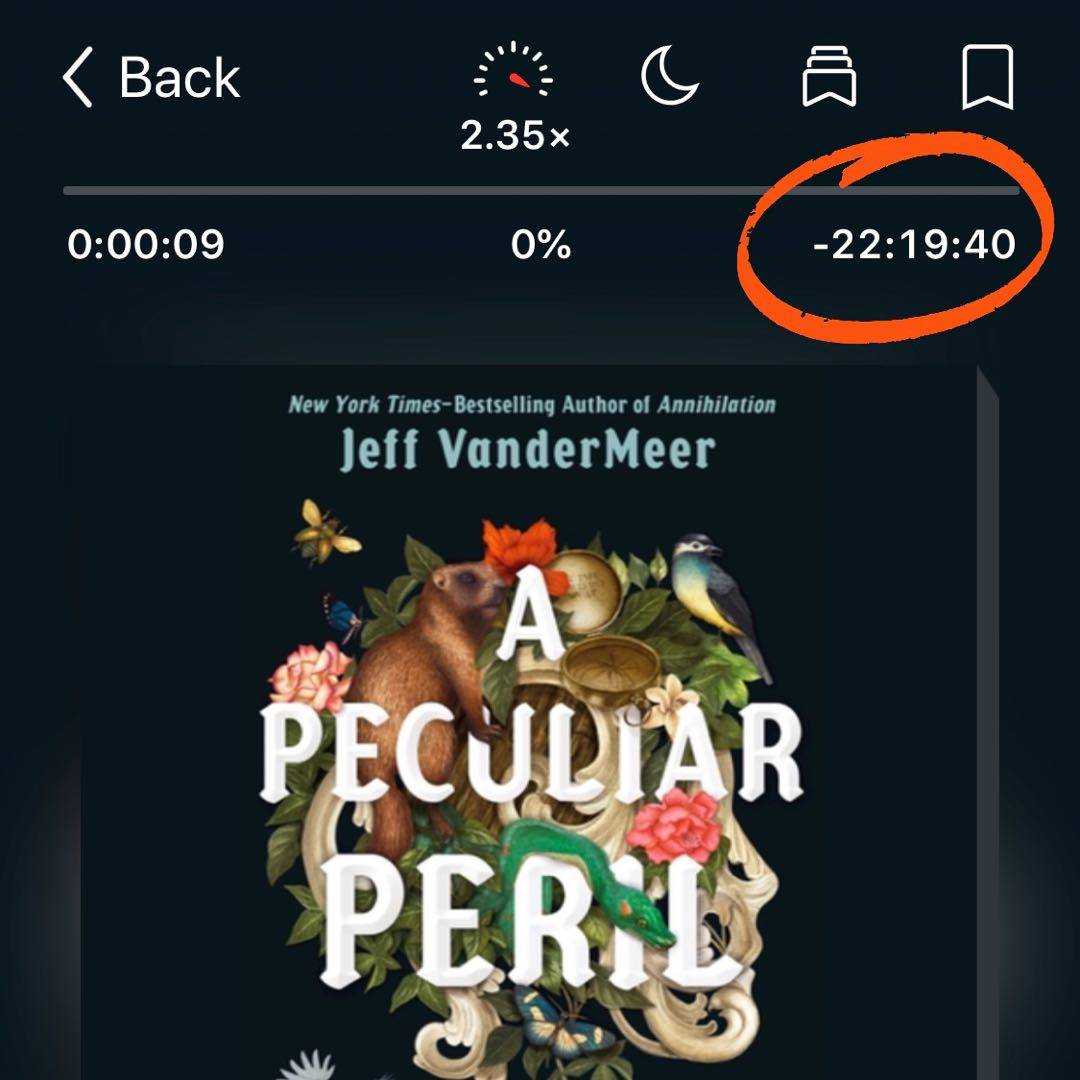Change the 2.35× playback speed
Screen dimensions: 1080x1080
click(x=515, y=94)
